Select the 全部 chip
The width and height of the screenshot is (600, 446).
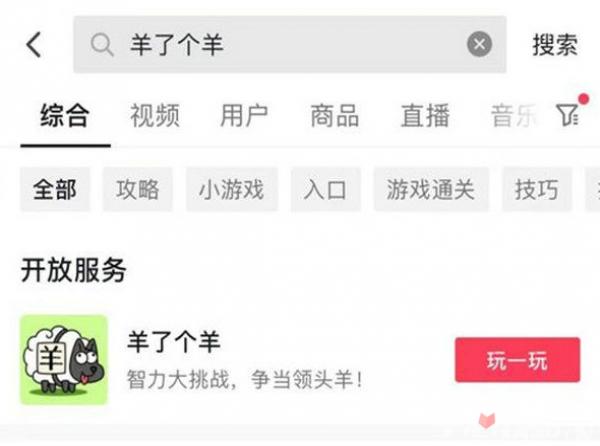(x=54, y=189)
